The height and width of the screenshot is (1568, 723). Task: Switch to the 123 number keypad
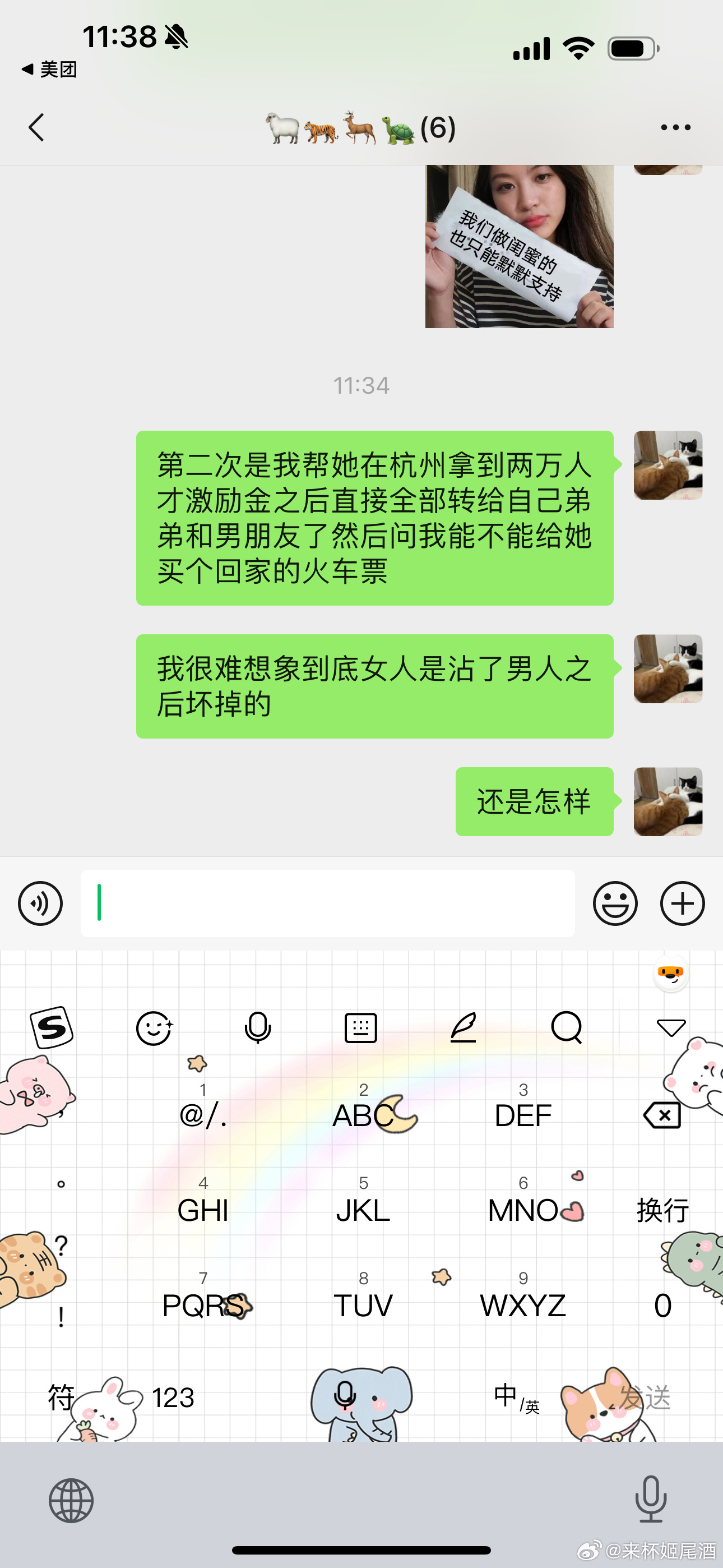pyautogui.click(x=173, y=1398)
